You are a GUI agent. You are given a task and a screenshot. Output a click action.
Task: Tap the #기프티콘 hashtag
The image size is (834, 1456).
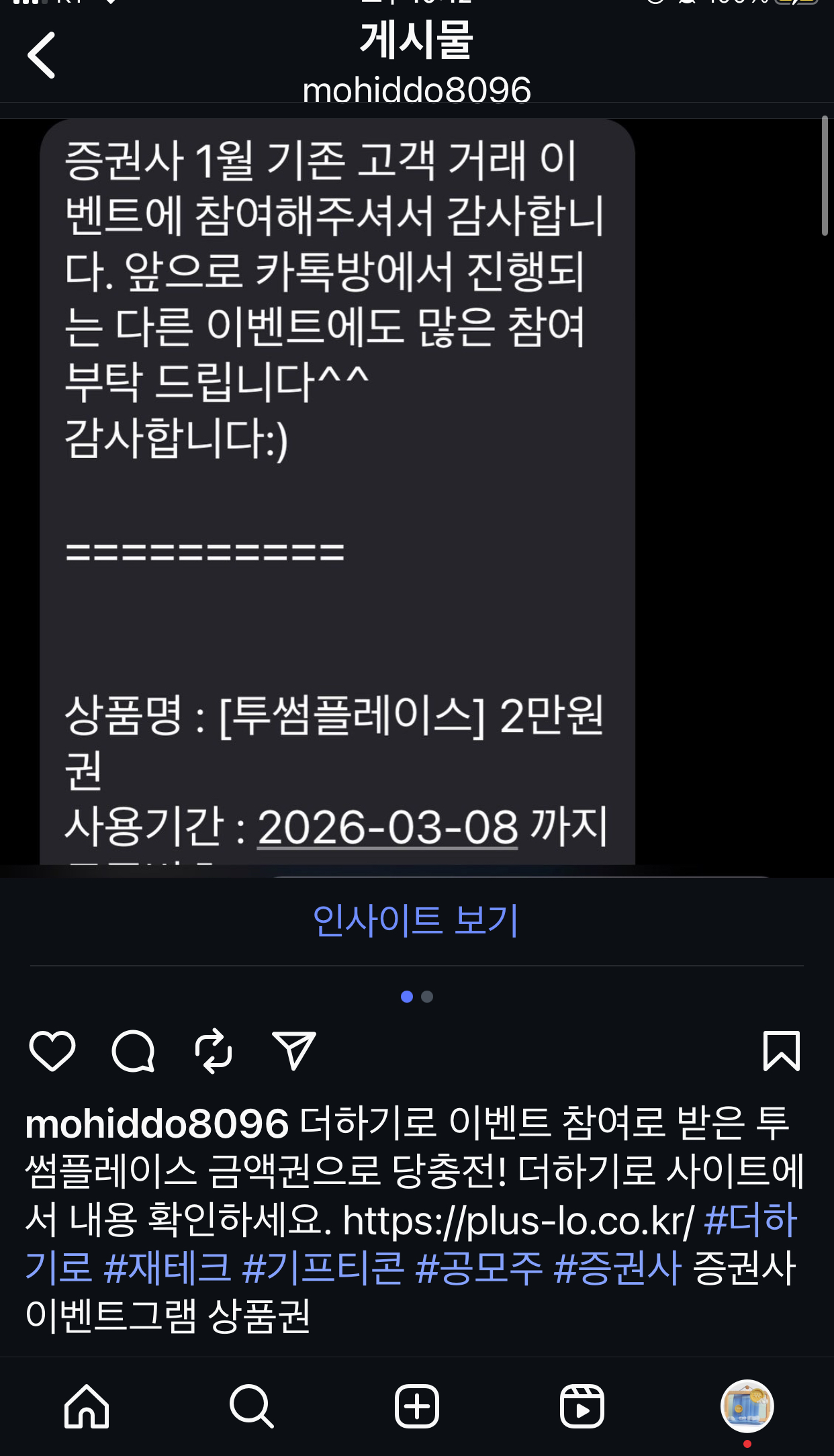coord(323,1268)
